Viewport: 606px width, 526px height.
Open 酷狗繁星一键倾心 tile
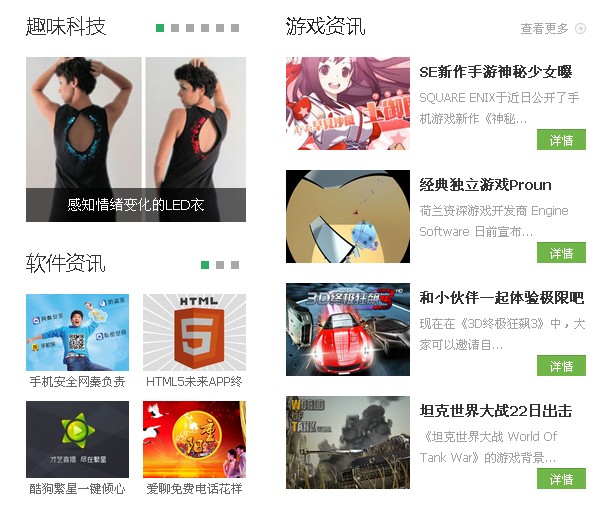tap(77, 440)
